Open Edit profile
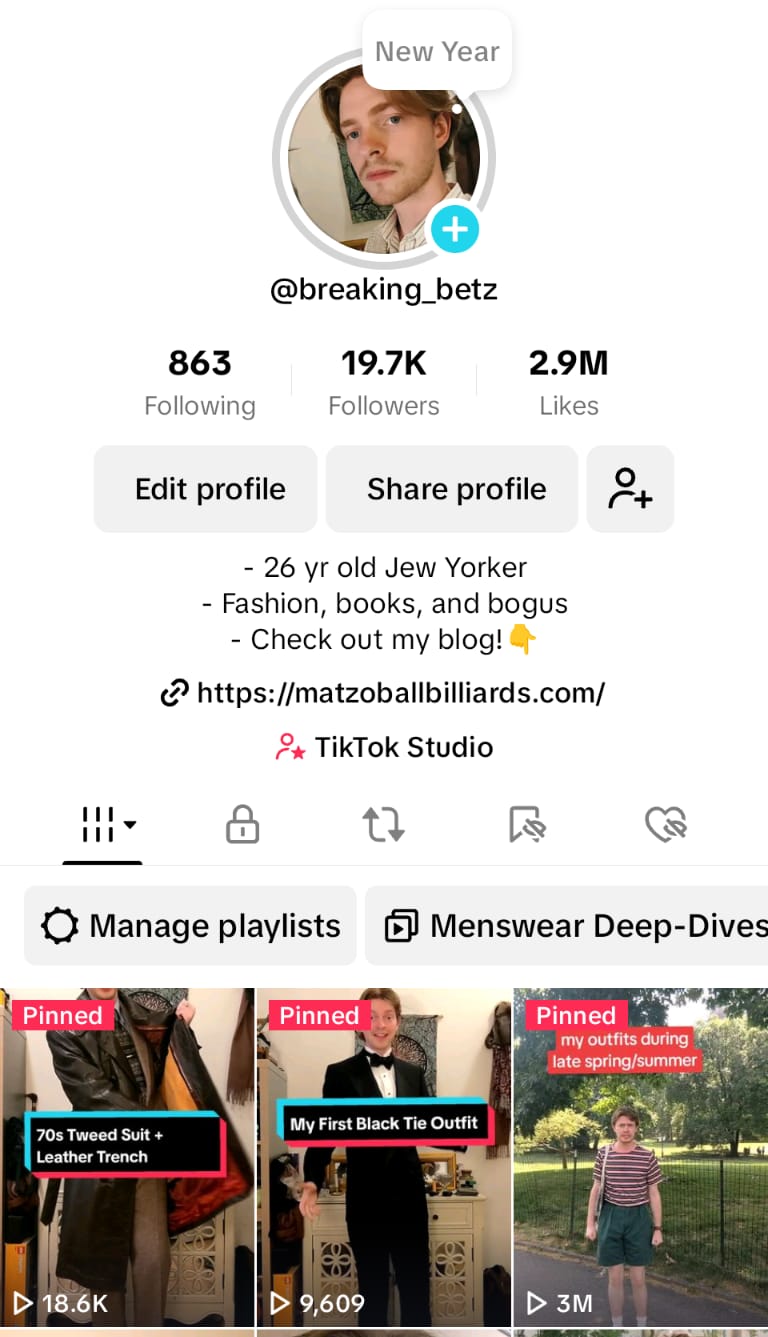The image size is (768, 1337). pyautogui.click(x=209, y=489)
